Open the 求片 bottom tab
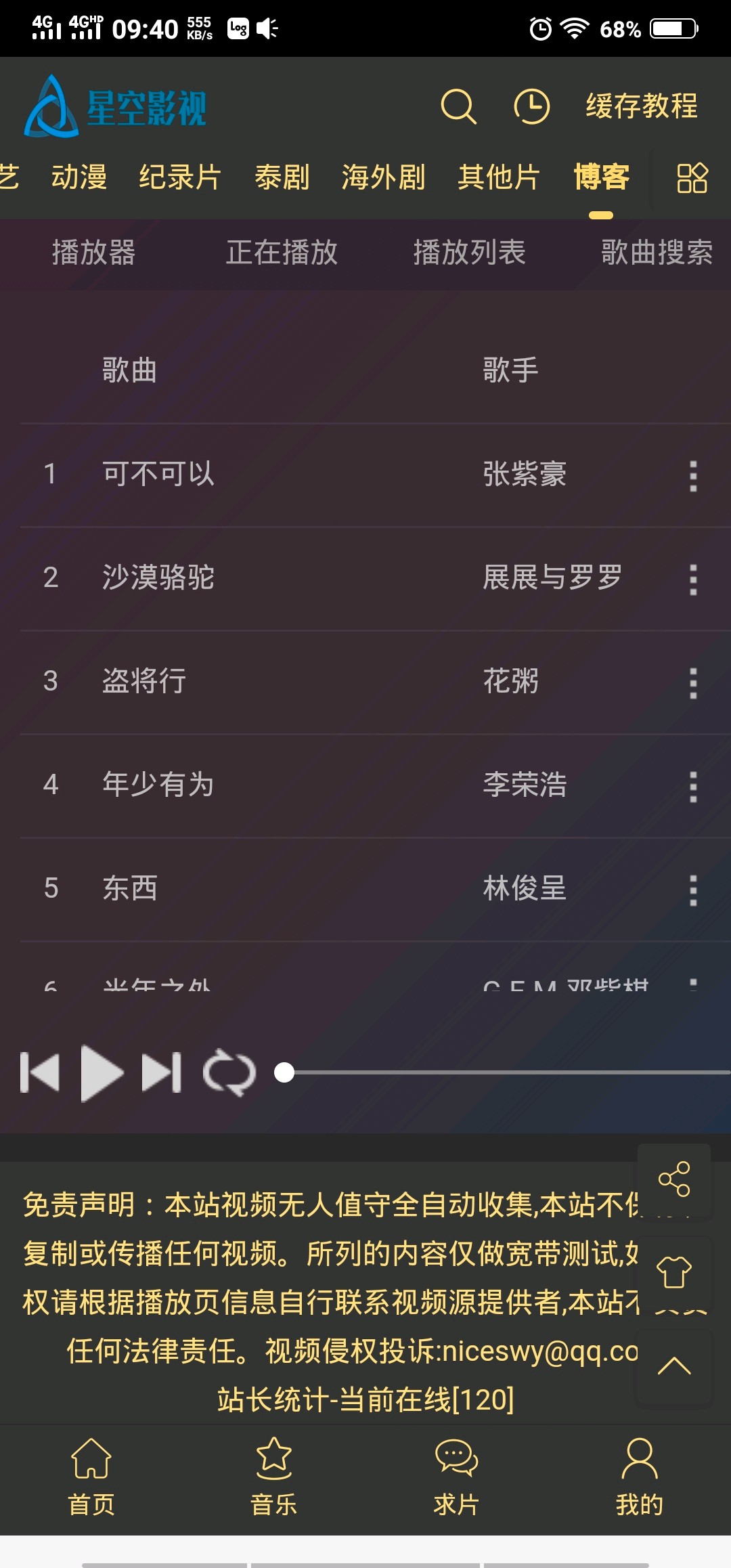The width and height of the screenshot is (731, 1568). pos(457,1477)
